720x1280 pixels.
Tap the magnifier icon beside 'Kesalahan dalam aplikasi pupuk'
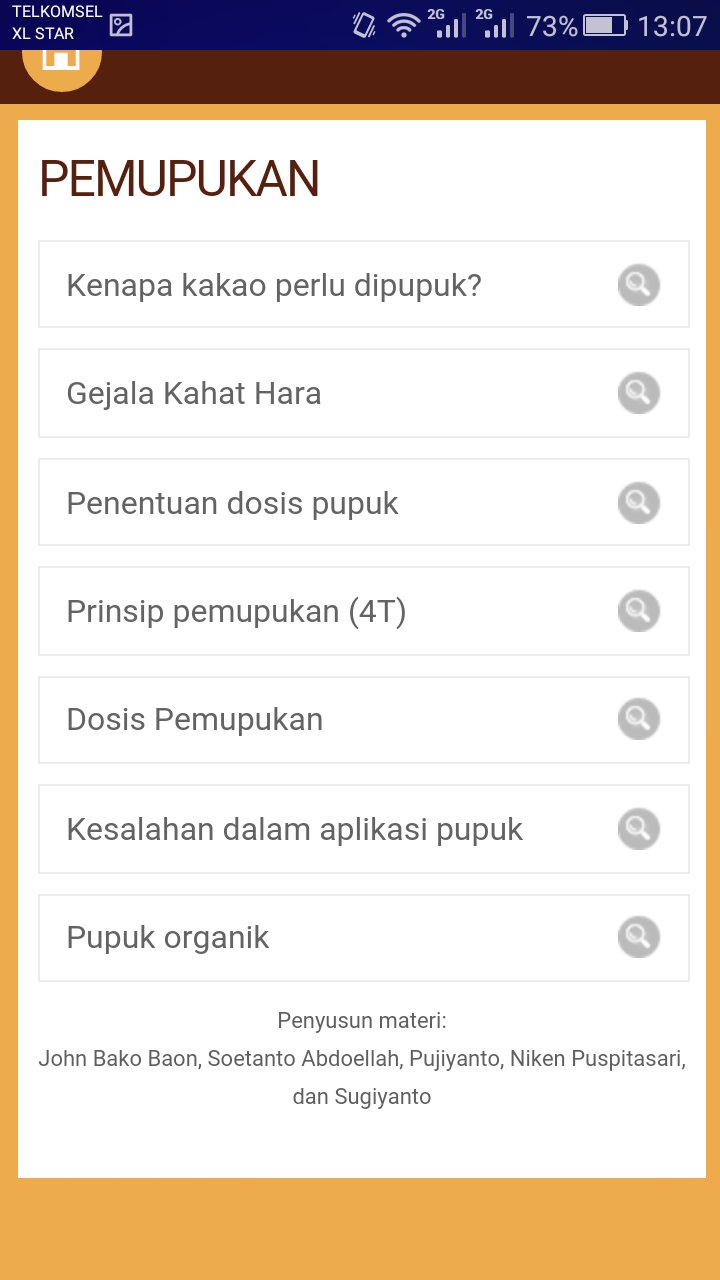pos(638,828)
